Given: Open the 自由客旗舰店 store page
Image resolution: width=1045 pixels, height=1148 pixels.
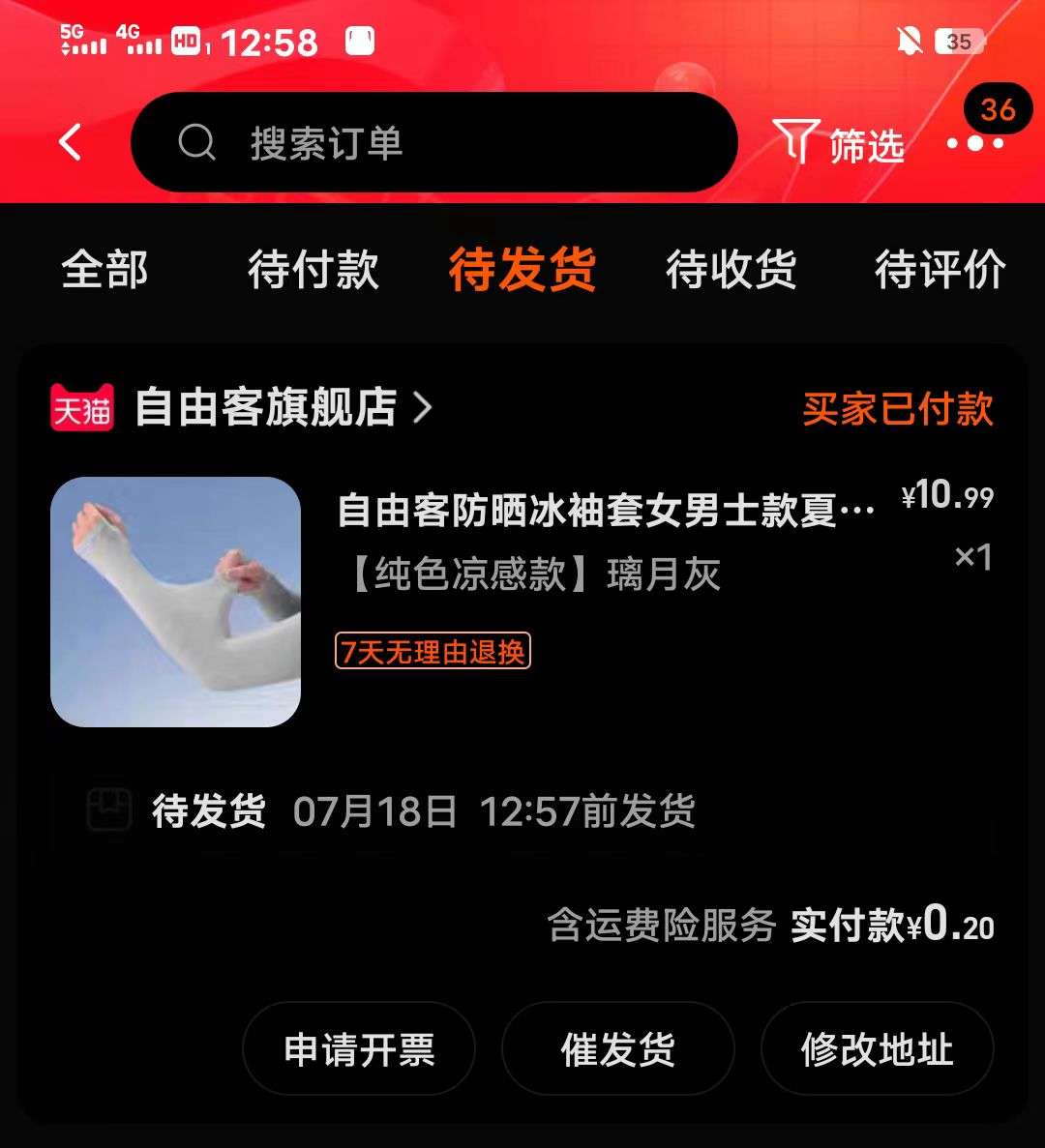Looking at the screenshot, I should click(266, 407).
